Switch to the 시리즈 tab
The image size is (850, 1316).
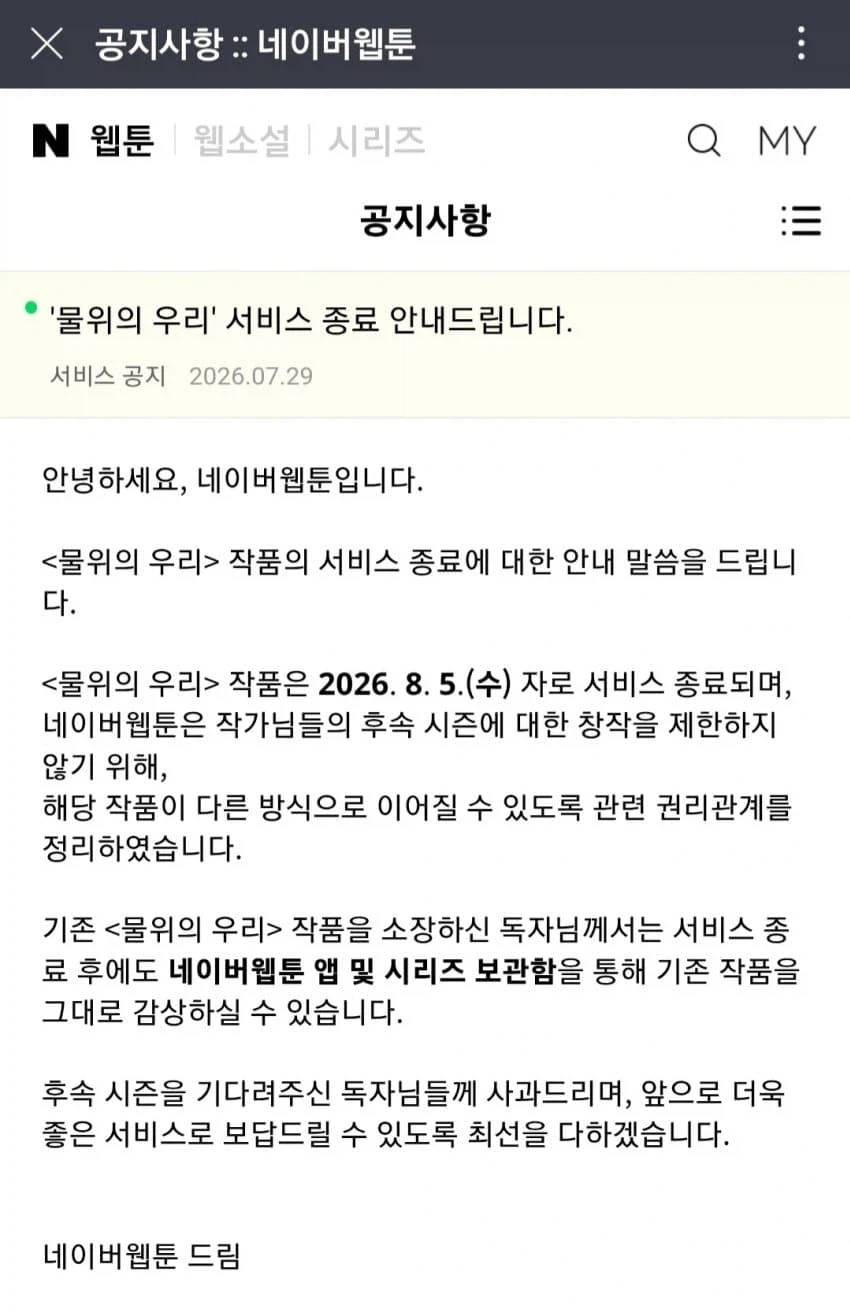pyautogui.click(x=376, y=141)
